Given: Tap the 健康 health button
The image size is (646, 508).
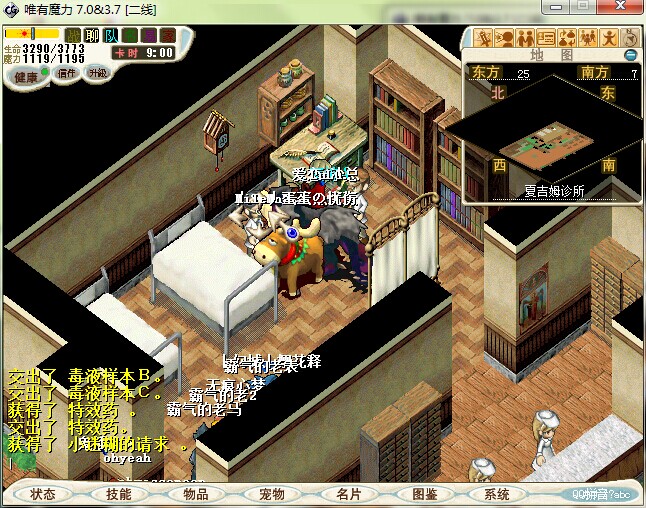Looking at the screenshot, I should point(26,77).
